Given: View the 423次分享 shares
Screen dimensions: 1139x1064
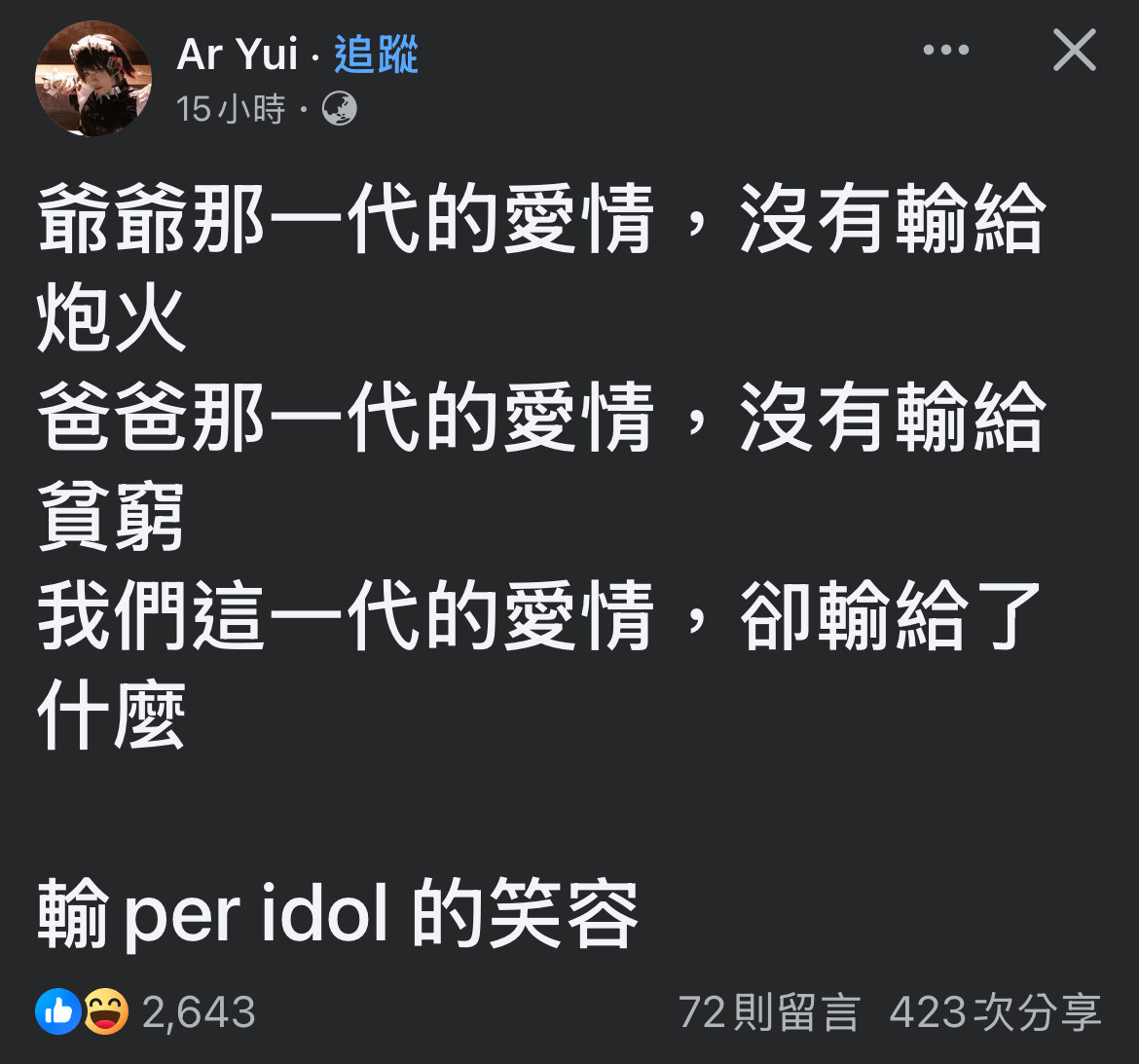Looking at the screenshot, I should point(994,1012).
